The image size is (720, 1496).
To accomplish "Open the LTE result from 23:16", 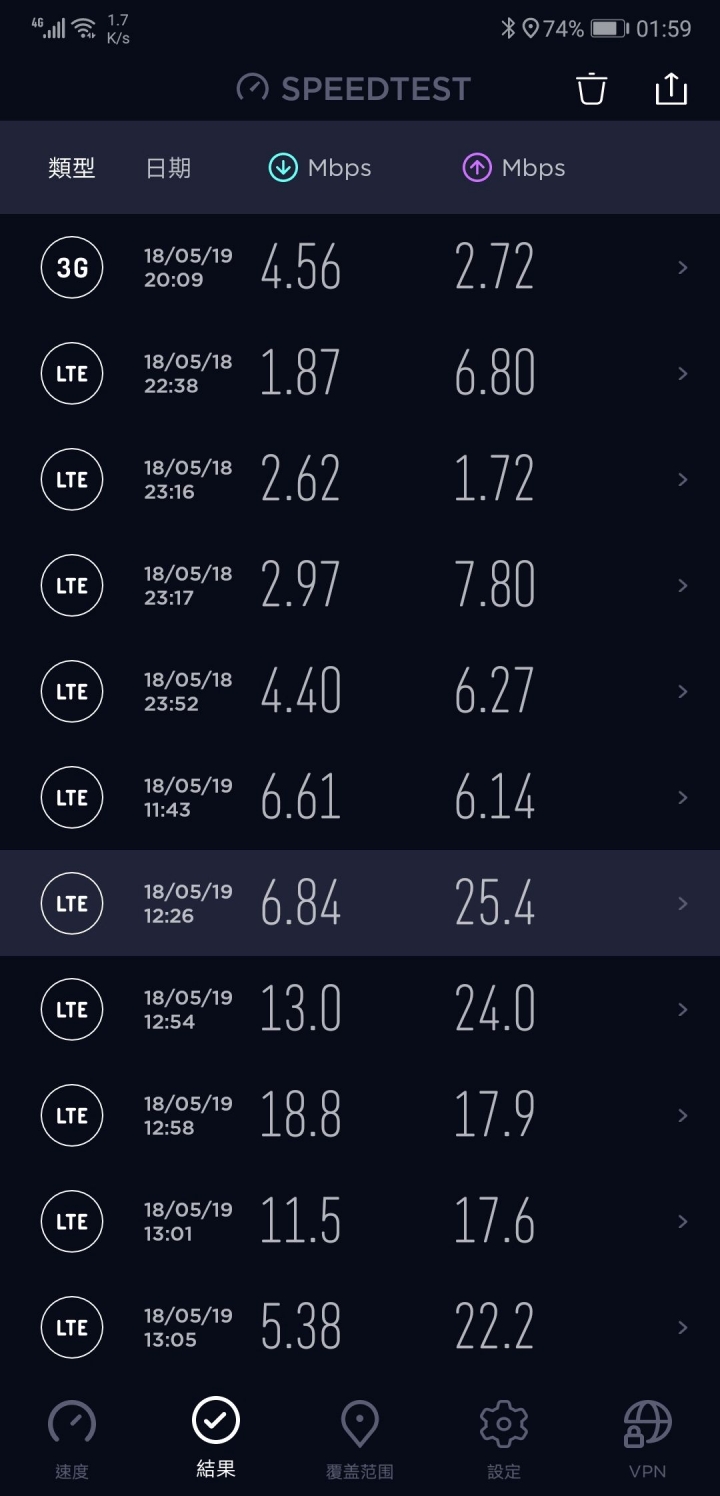I will coord(360,479).
